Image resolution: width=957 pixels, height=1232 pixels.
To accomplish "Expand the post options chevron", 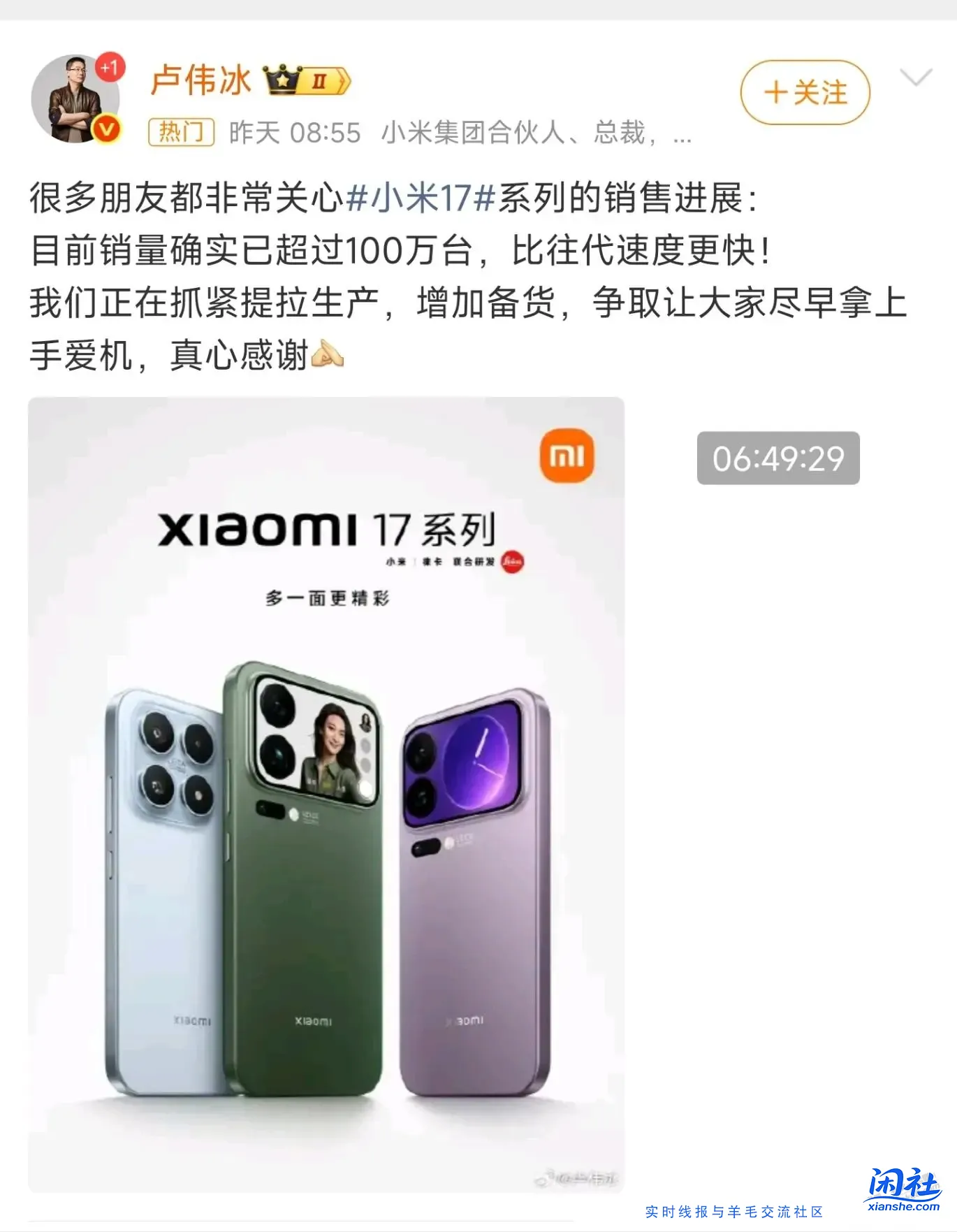I will pos(916,78).
